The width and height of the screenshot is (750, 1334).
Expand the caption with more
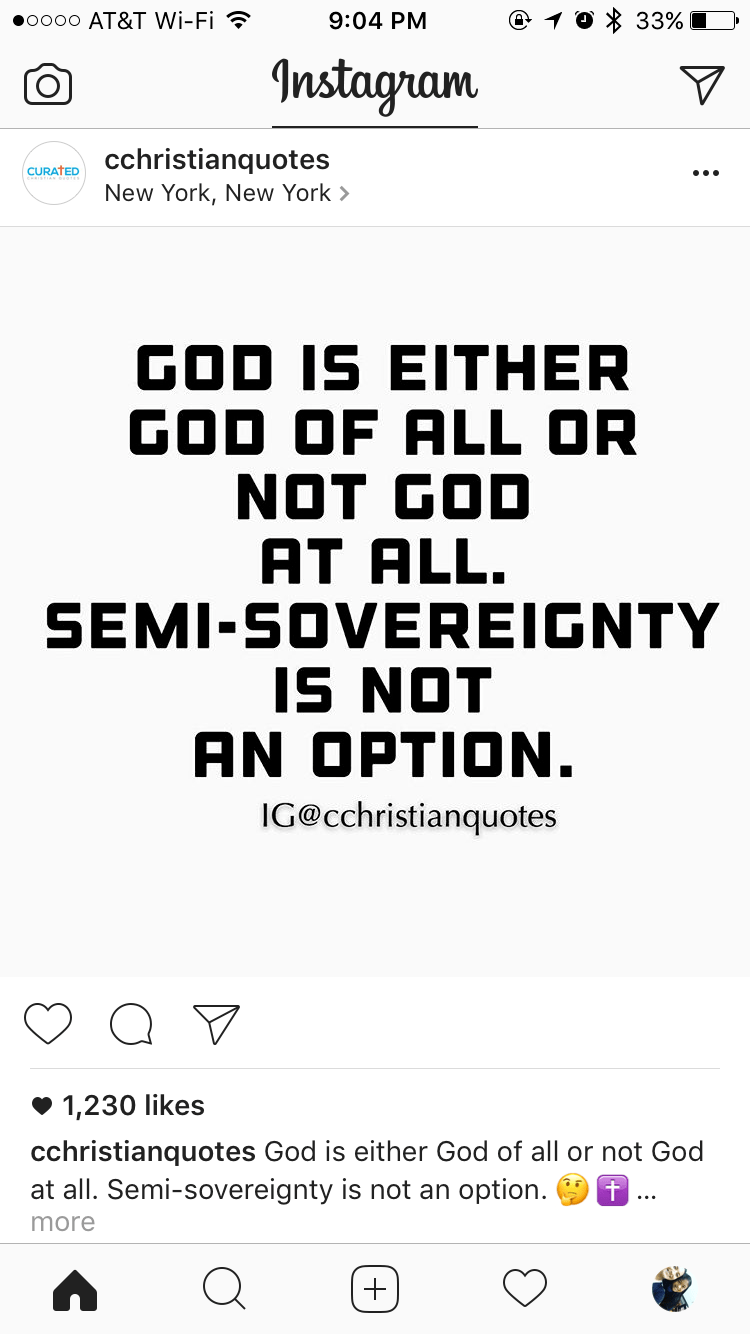click(x=63, y=1222)
